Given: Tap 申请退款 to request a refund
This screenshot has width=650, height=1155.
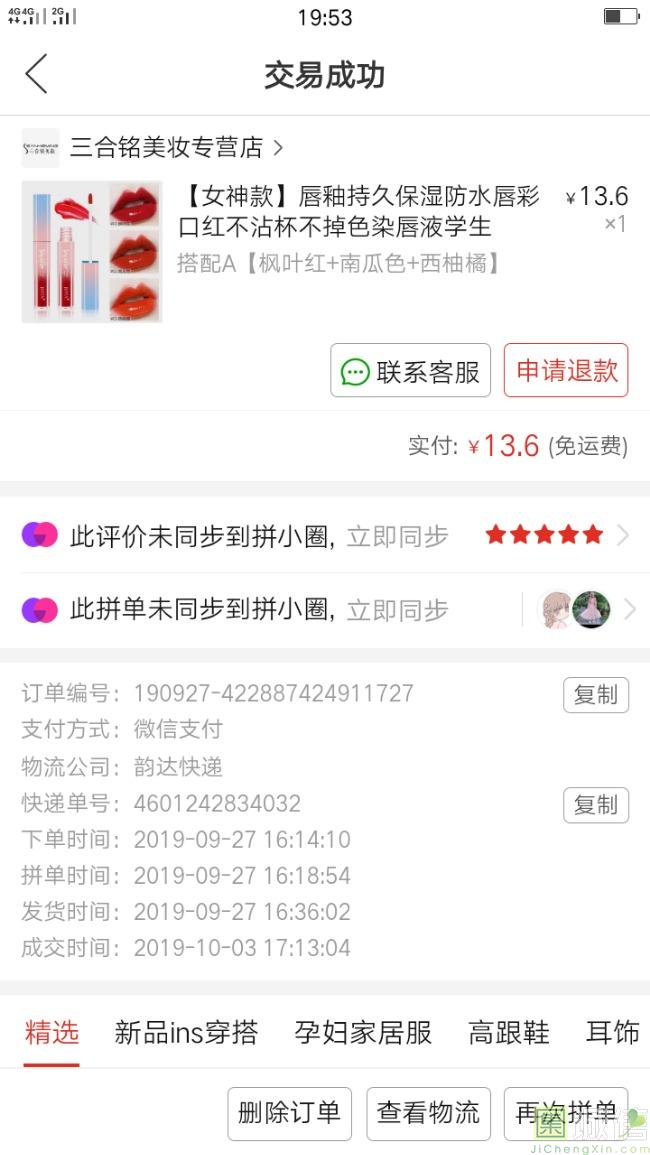Looking at the screenshot, I should click(566, 371).
